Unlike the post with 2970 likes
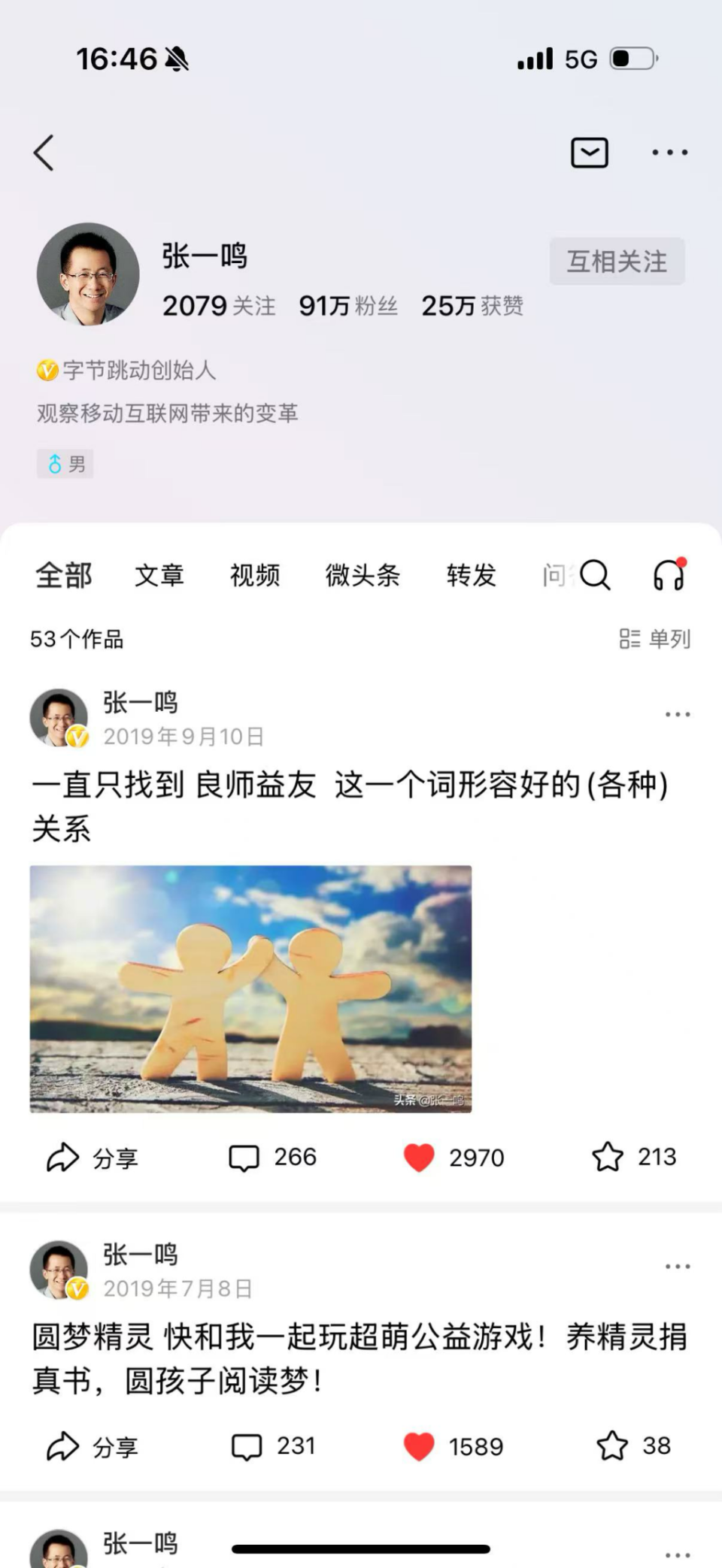 [x=421, y=1158]
